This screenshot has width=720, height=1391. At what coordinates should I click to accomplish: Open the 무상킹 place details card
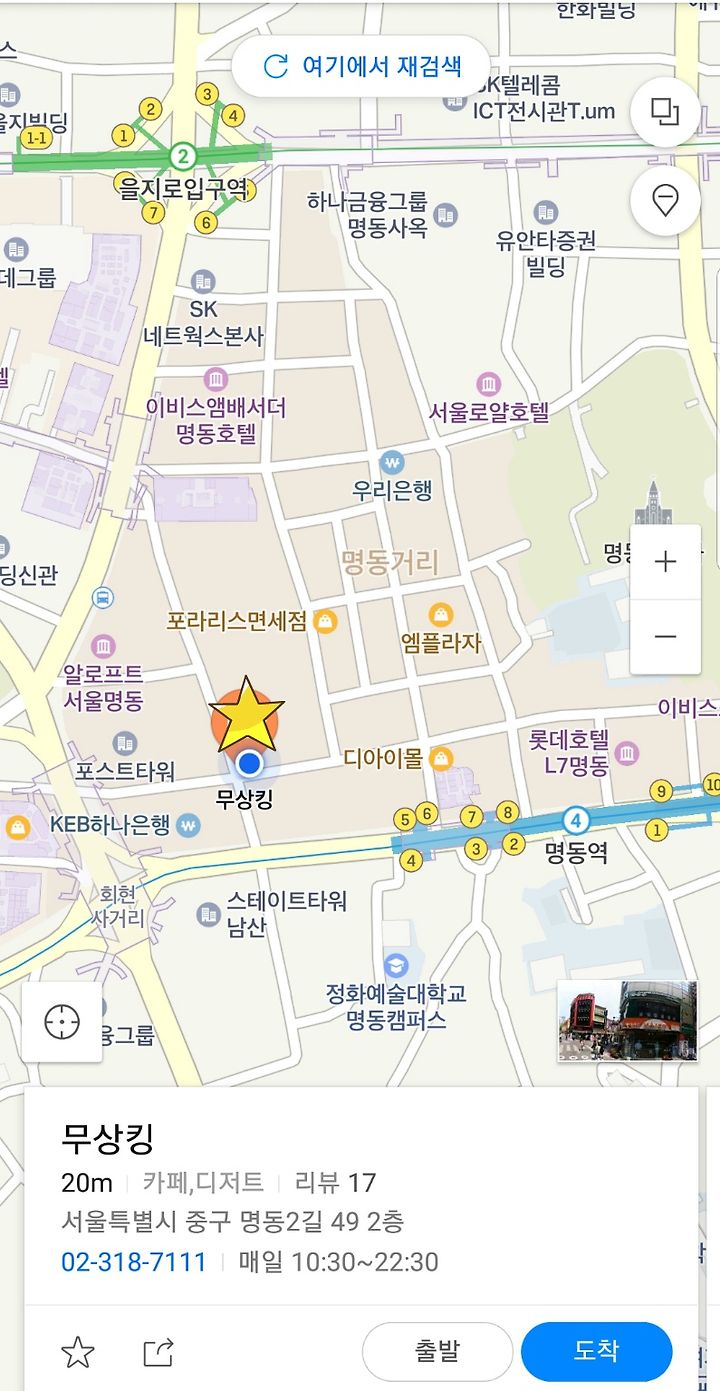pyautogui.click(x=361, y=1196)
